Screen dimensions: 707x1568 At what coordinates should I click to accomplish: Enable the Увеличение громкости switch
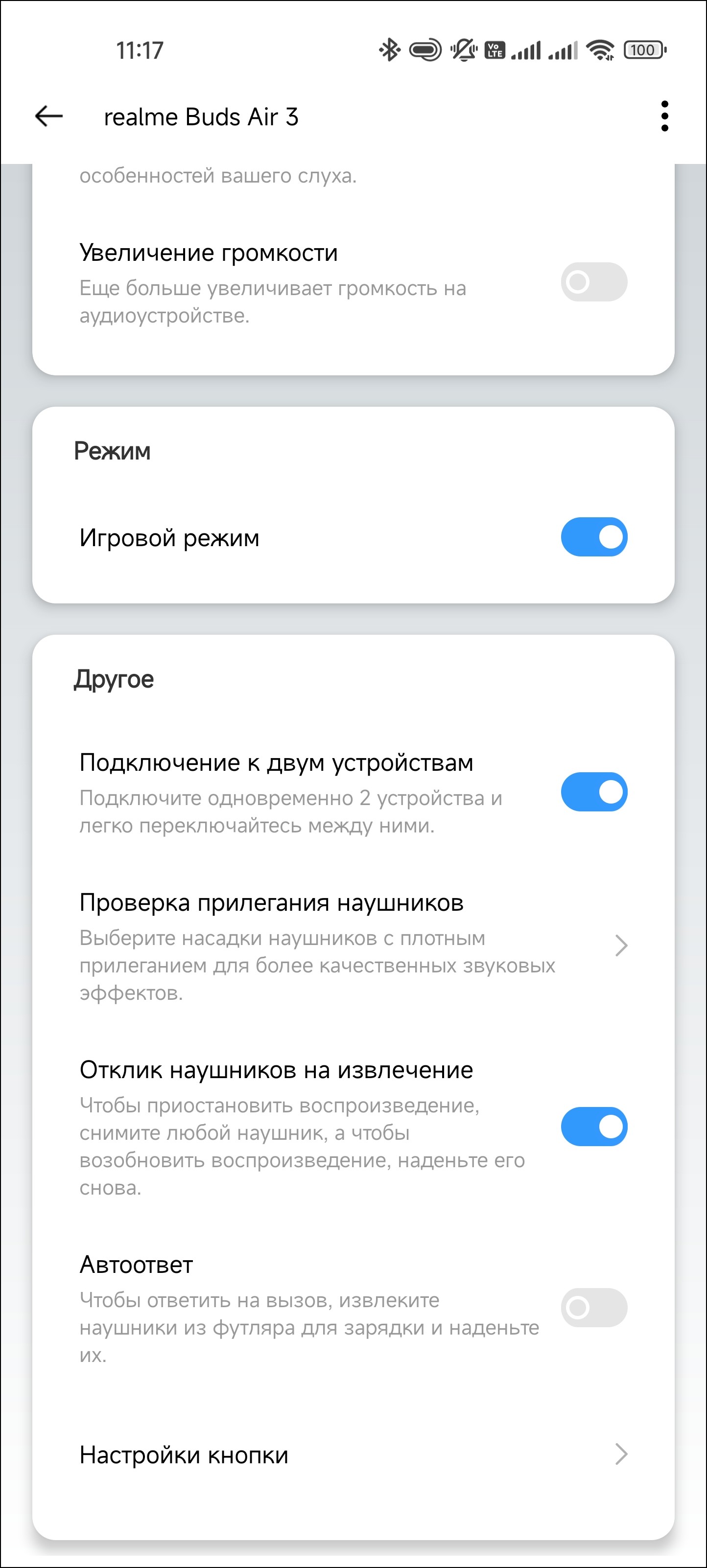594,282
